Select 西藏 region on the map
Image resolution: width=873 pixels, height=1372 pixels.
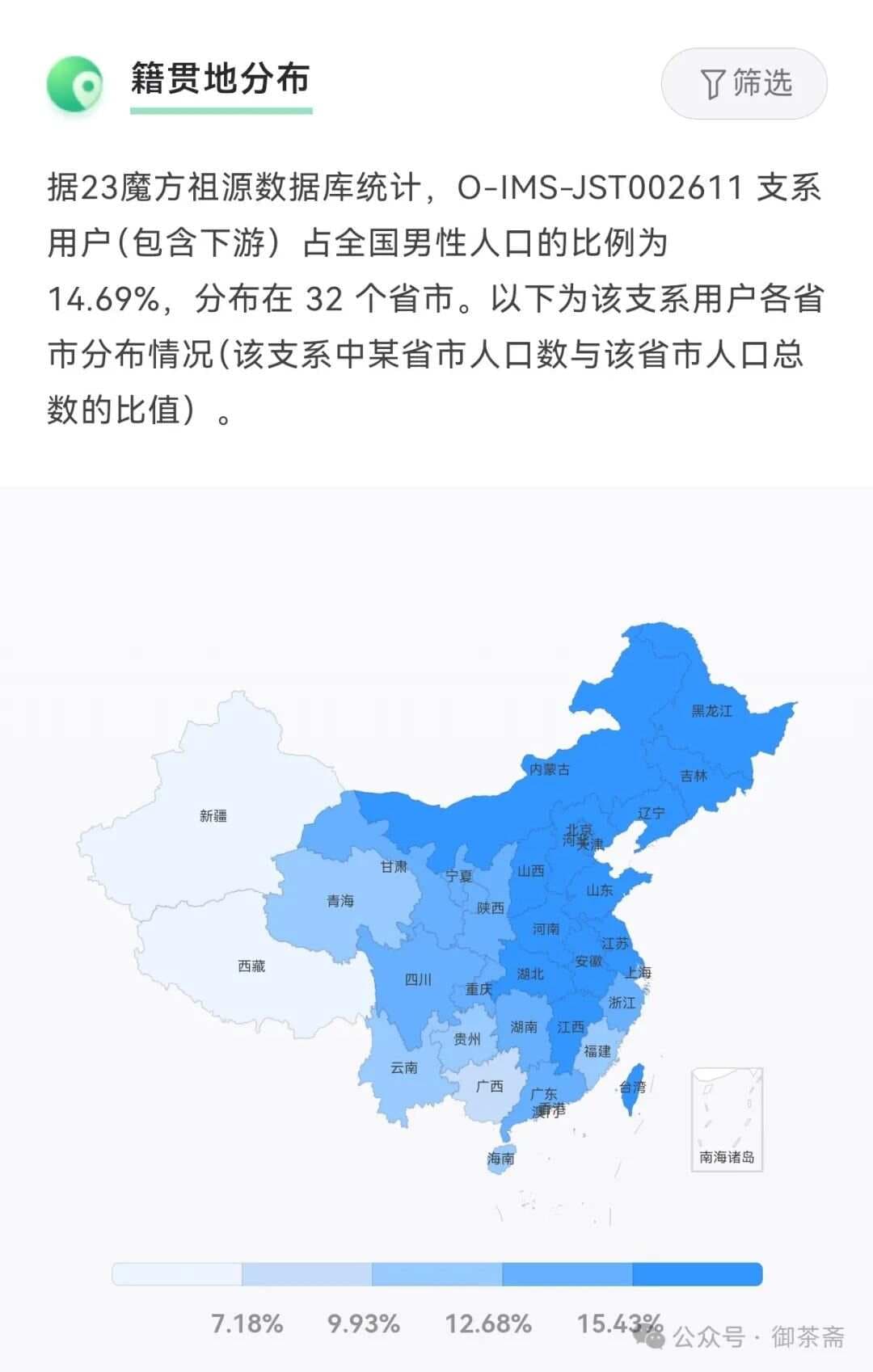[x=251, y=966]
